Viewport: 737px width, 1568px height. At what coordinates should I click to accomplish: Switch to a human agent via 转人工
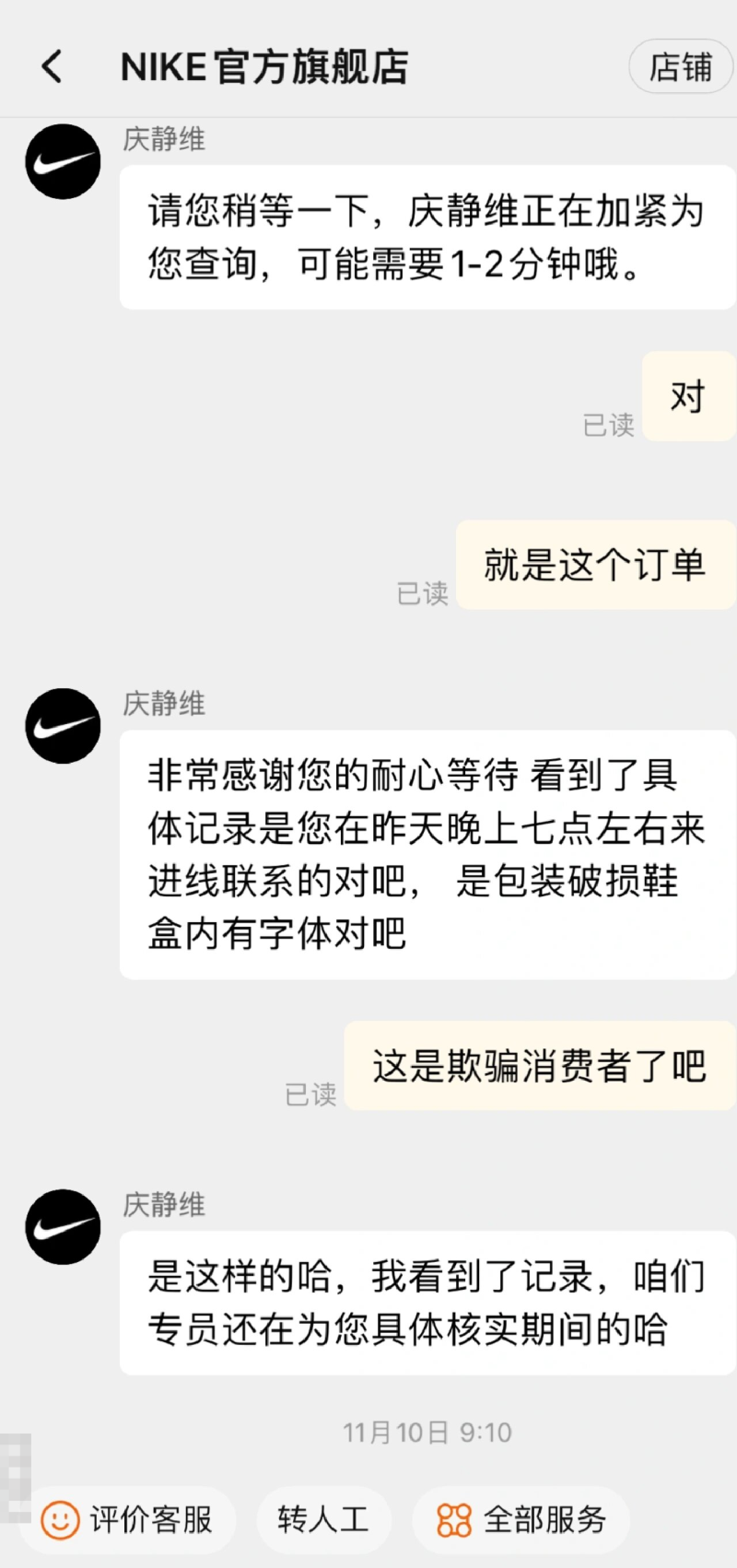click(323, 1519)
